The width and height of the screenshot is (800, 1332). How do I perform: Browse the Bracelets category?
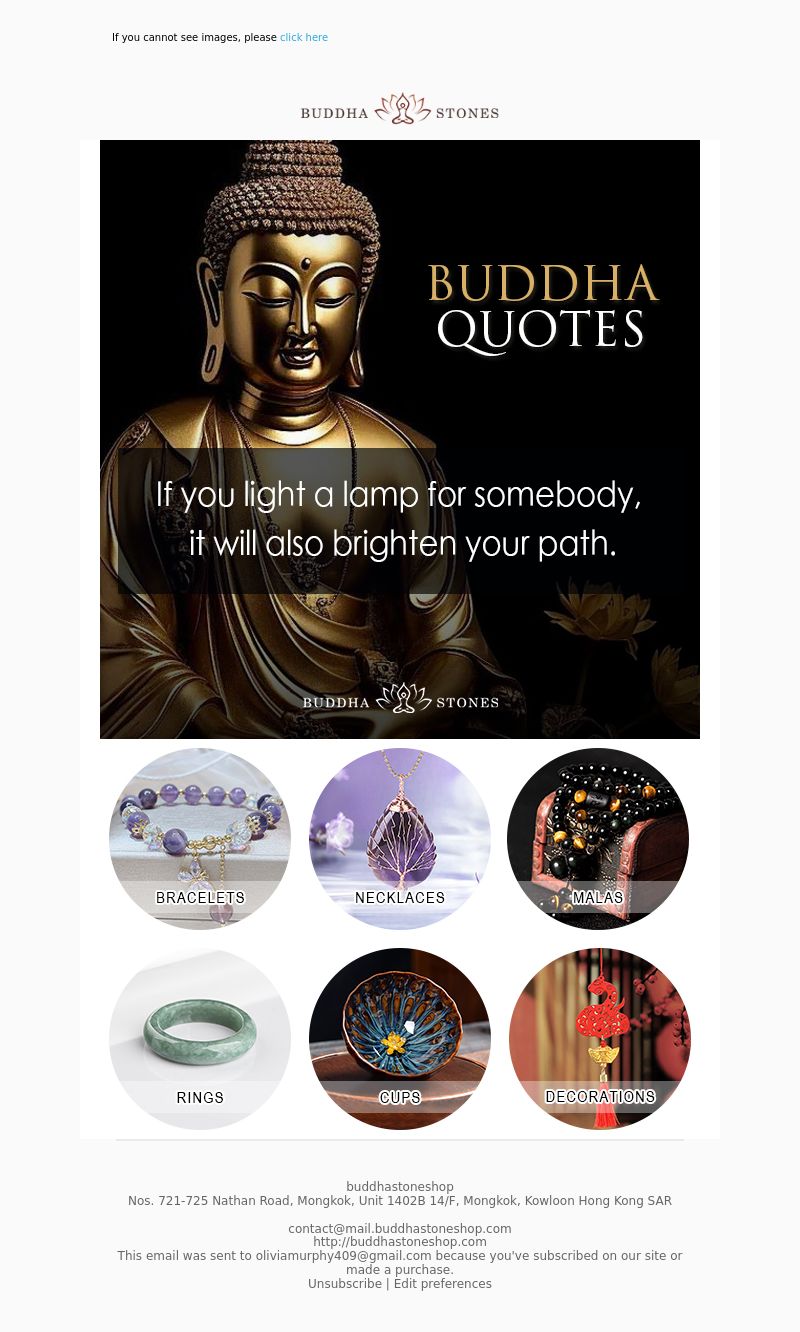pyautogui.click(x=200, y=839)
